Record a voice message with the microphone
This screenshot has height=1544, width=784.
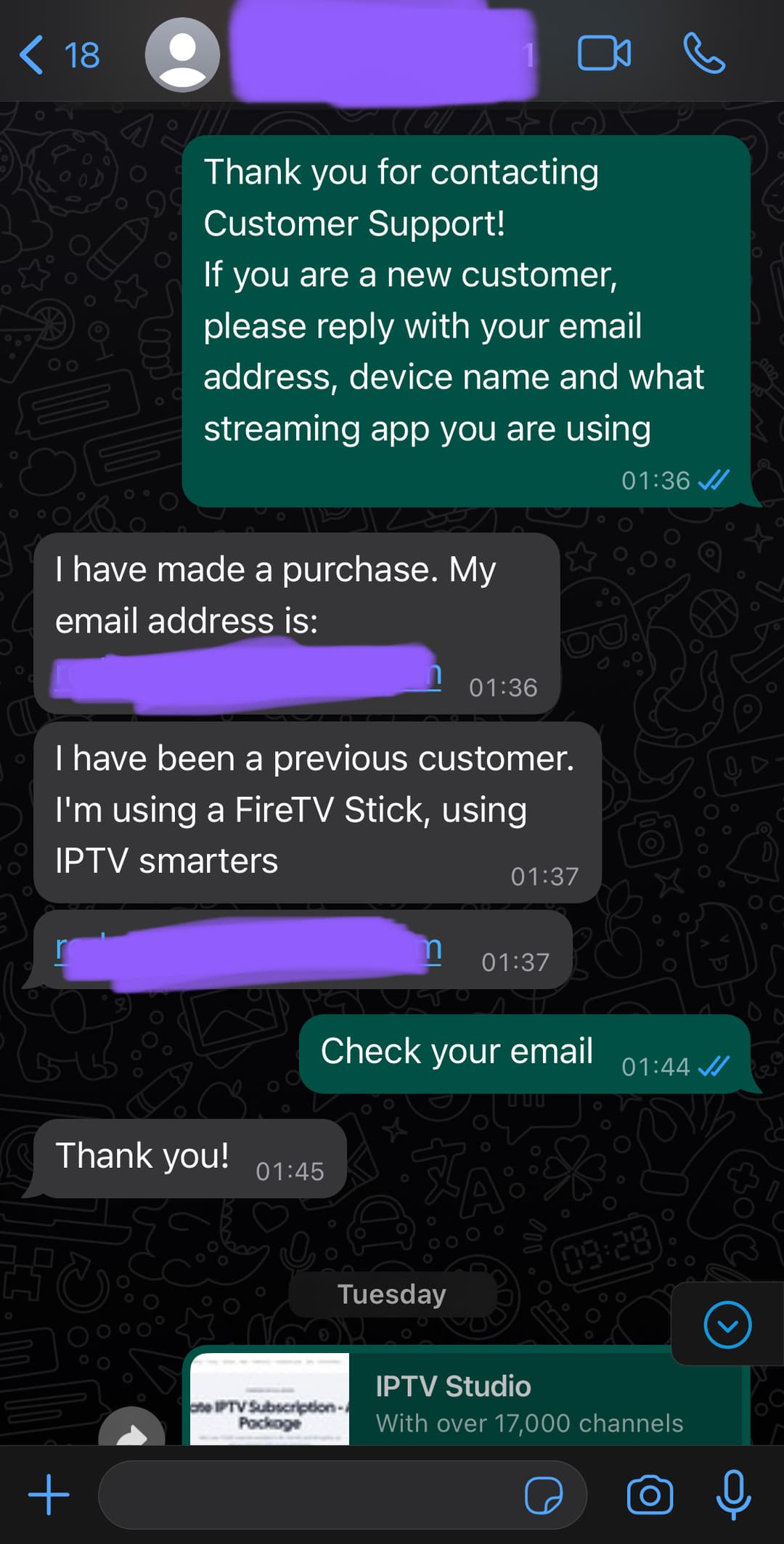pos(733,1495)
